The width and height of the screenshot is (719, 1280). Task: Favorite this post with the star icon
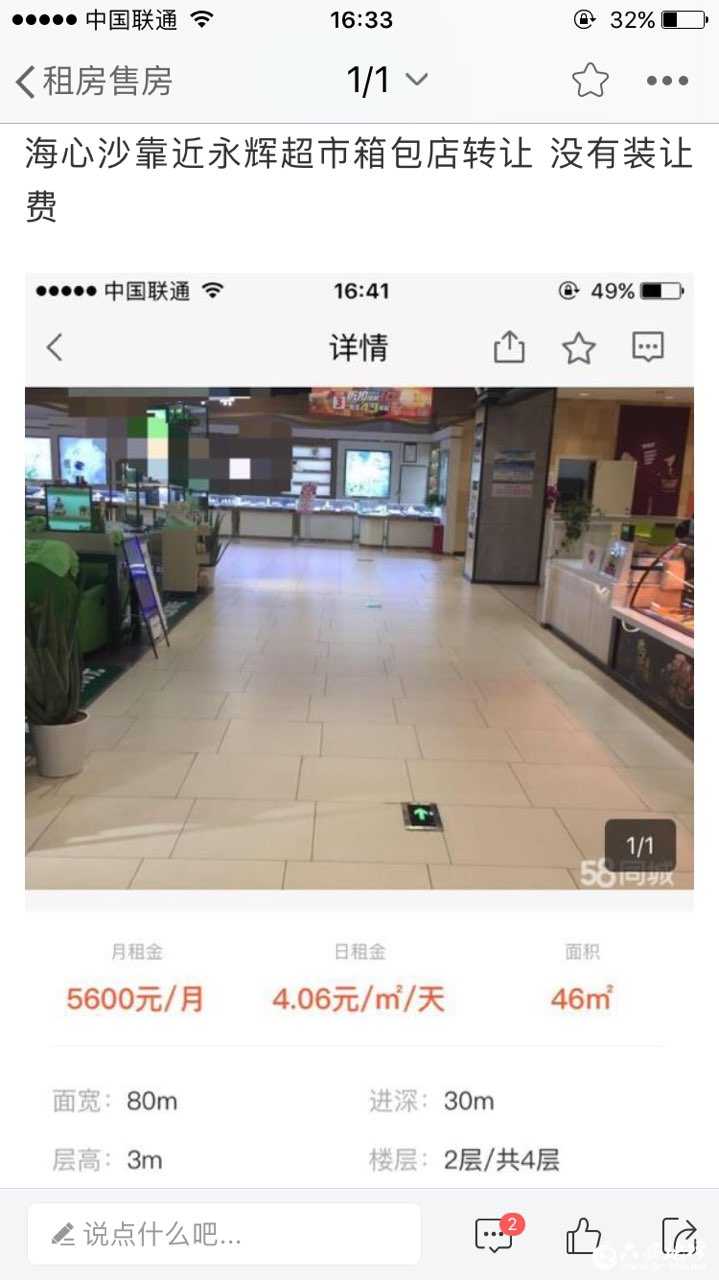[x=590, y=80]
